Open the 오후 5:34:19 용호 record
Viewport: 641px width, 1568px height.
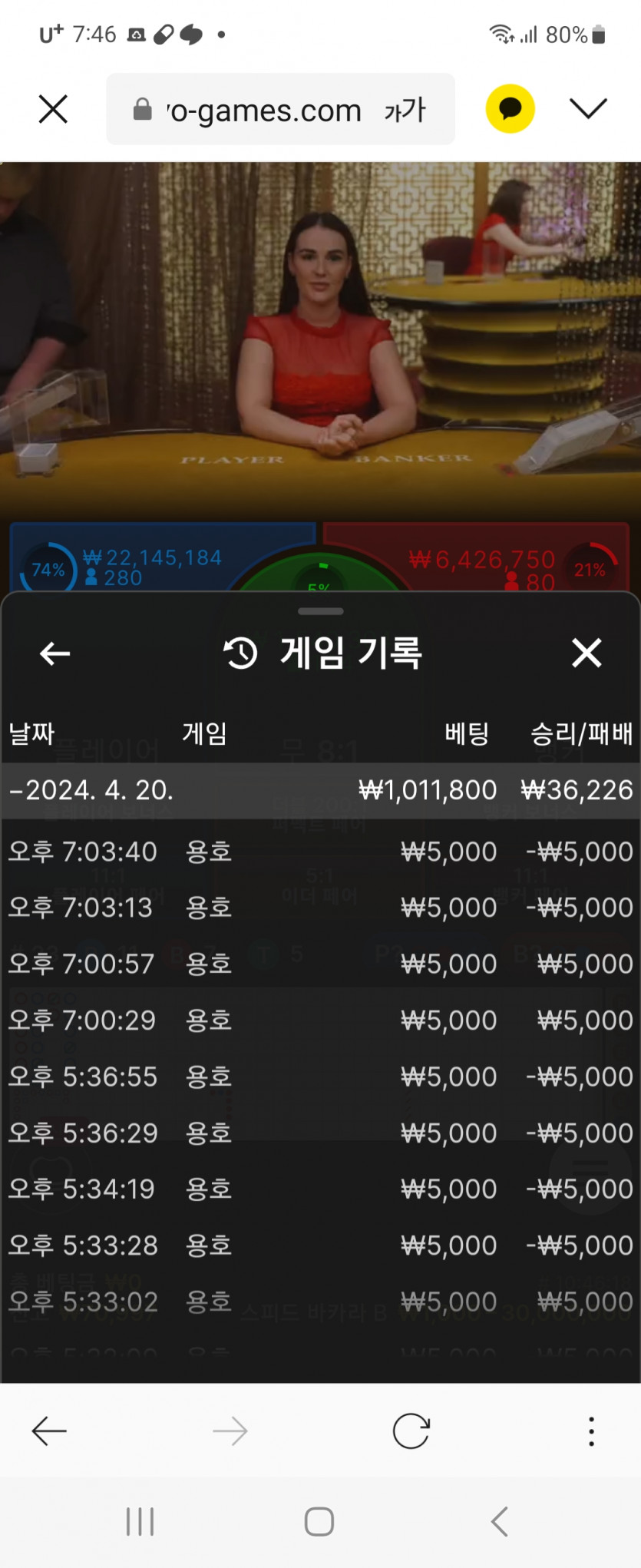[x=320, y=1189]
